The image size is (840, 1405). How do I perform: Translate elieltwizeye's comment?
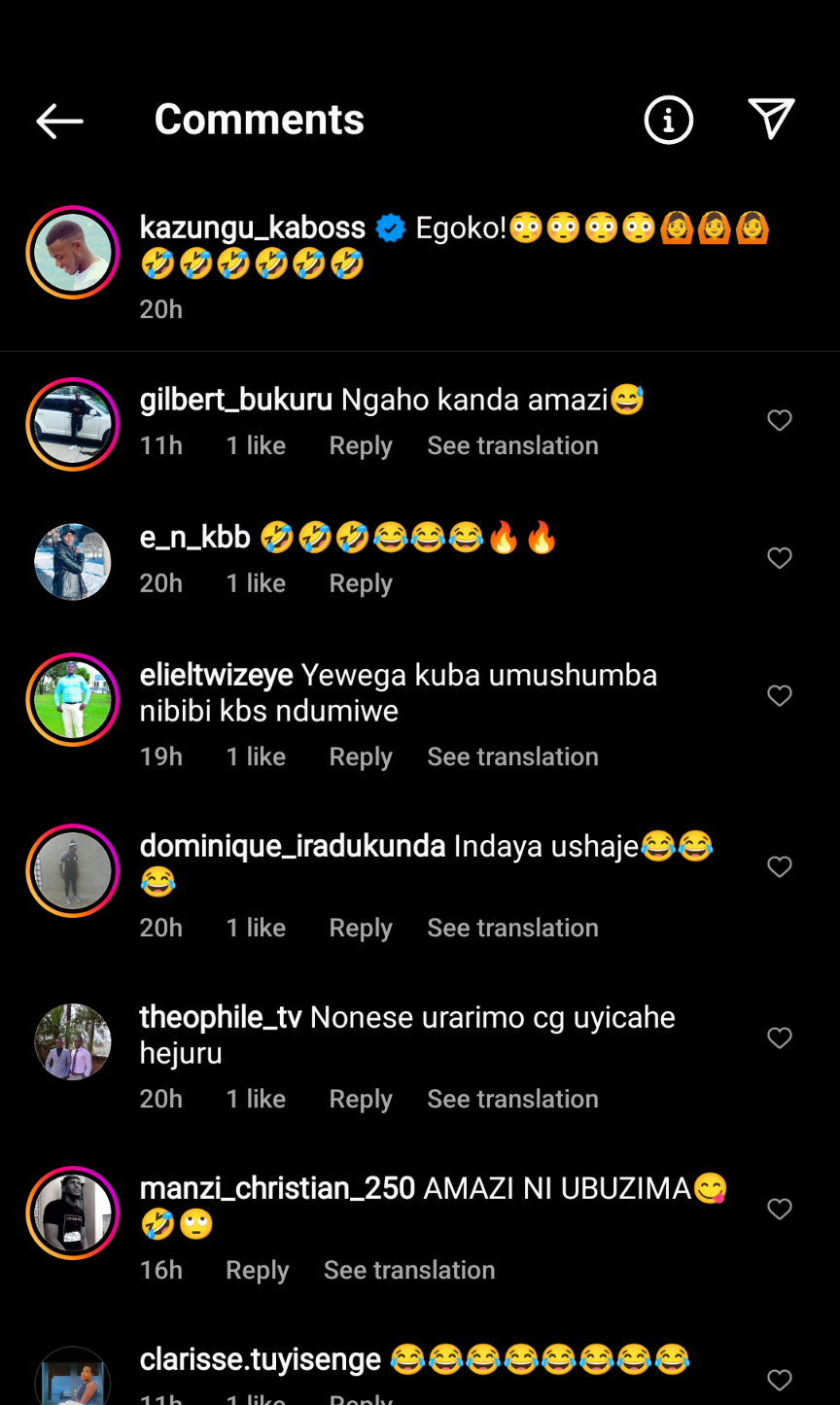pos(512,756)
